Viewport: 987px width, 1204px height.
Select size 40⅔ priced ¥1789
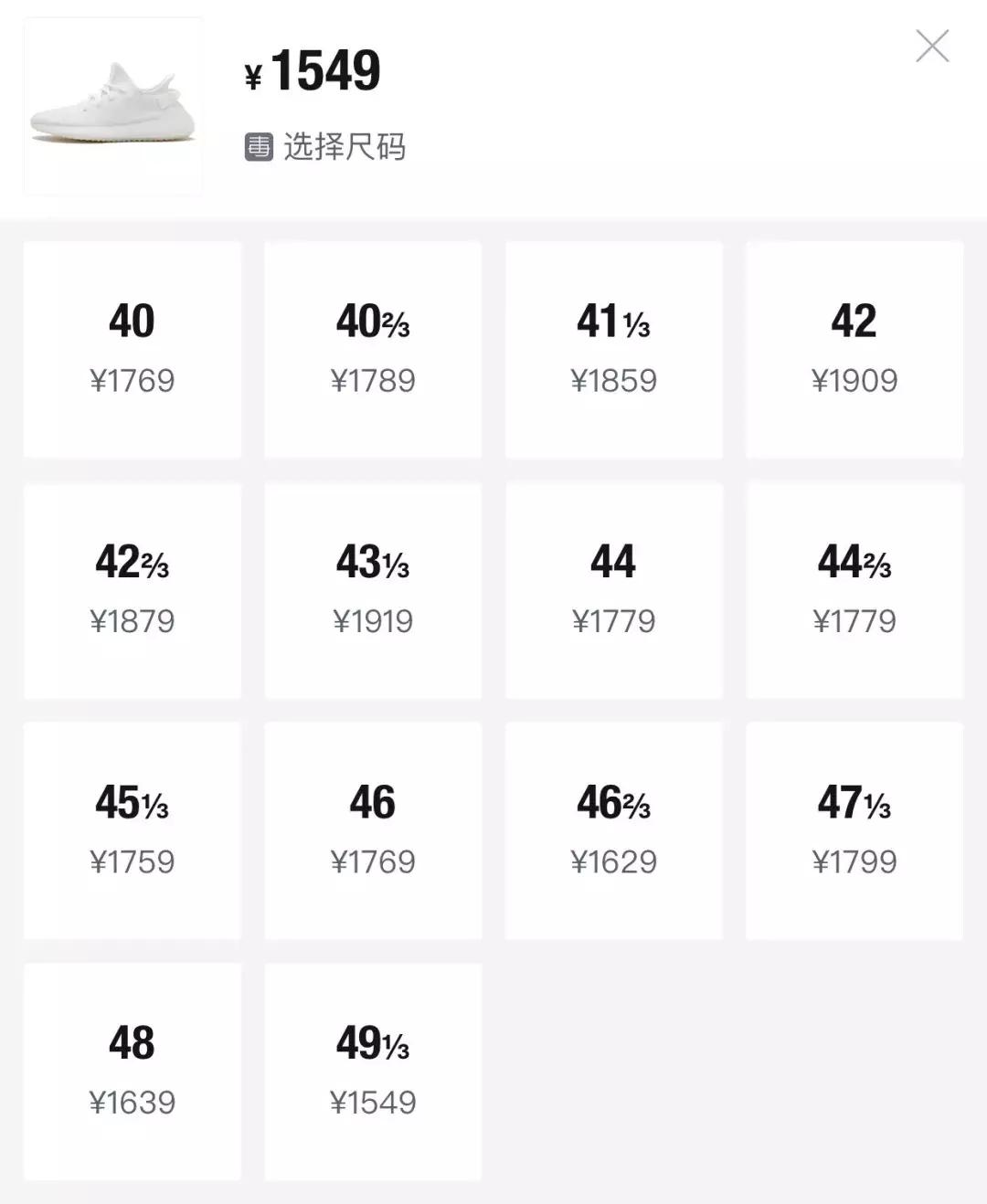(373, 350)
